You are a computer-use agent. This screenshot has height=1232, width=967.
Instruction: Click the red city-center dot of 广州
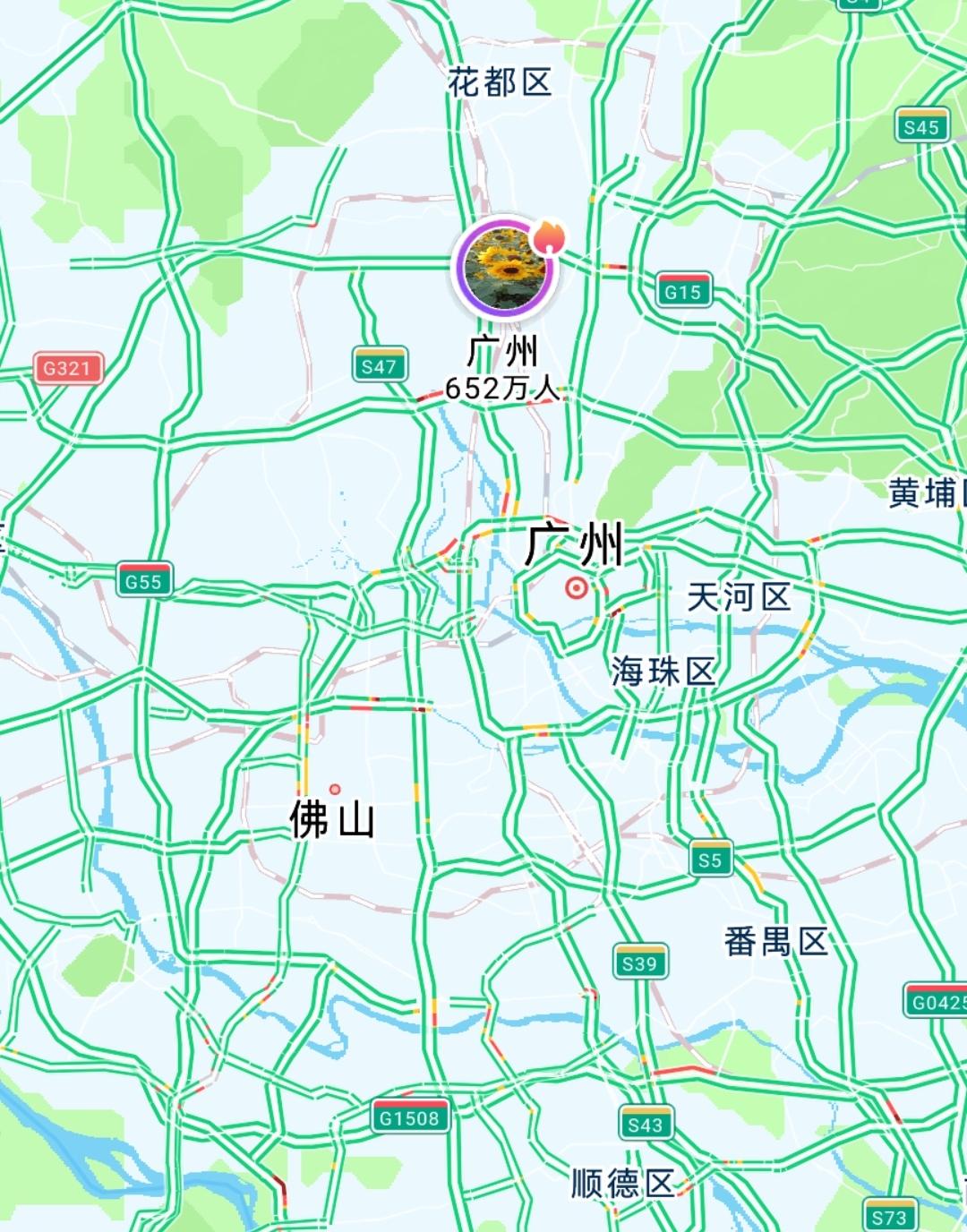pos(575,589)
